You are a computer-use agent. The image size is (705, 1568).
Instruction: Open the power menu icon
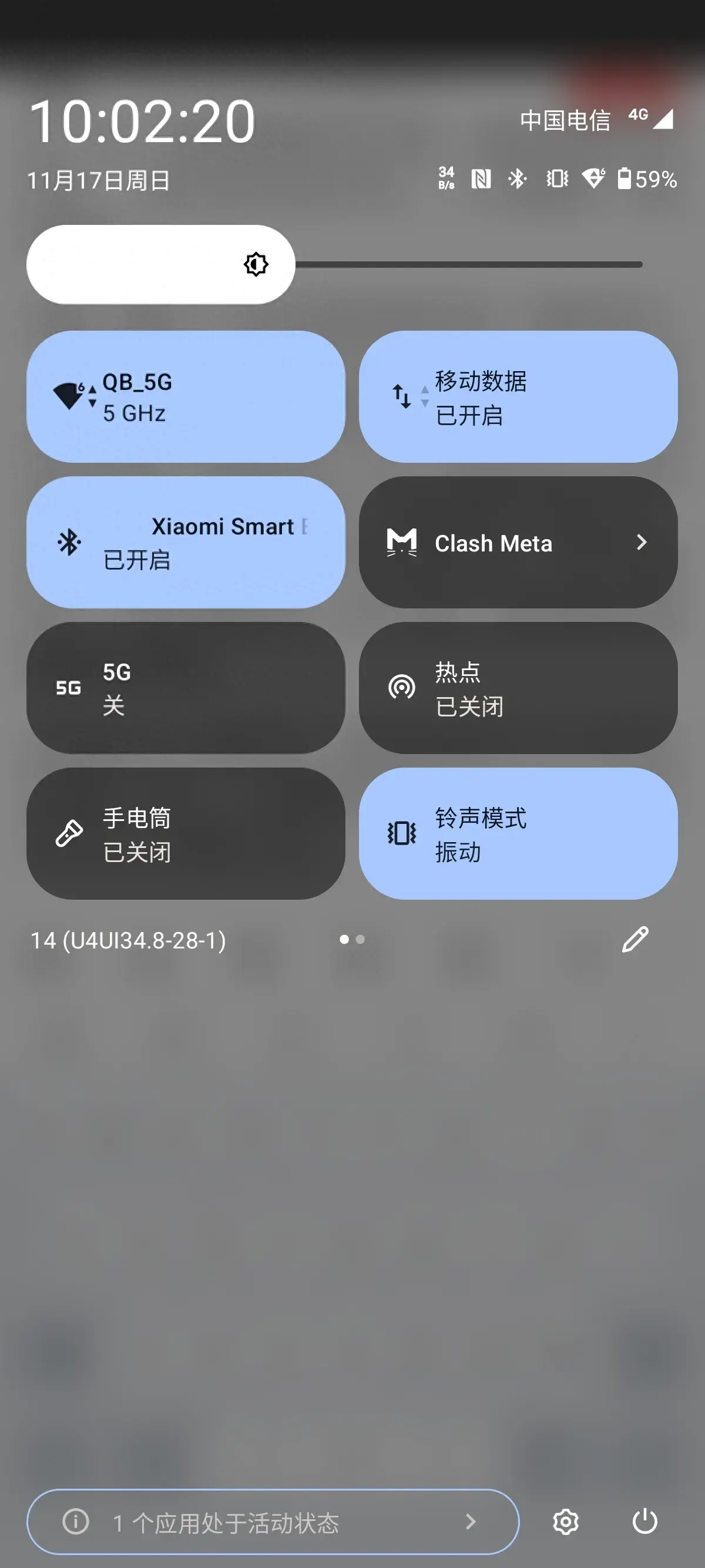644,1521
